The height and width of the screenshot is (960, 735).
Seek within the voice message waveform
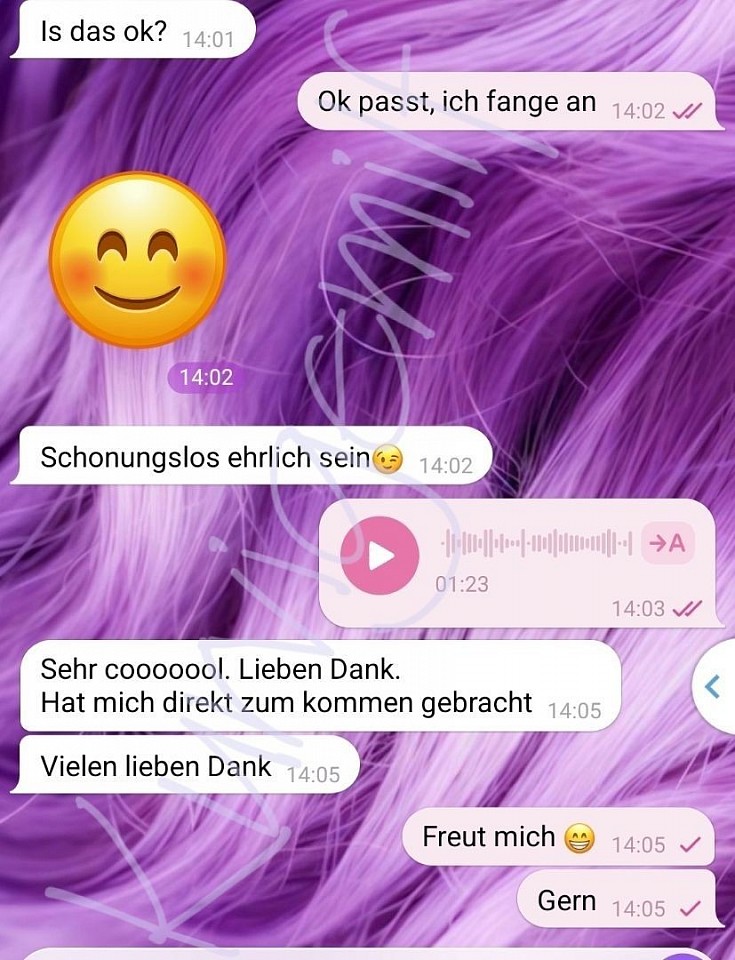click(537, 544)
